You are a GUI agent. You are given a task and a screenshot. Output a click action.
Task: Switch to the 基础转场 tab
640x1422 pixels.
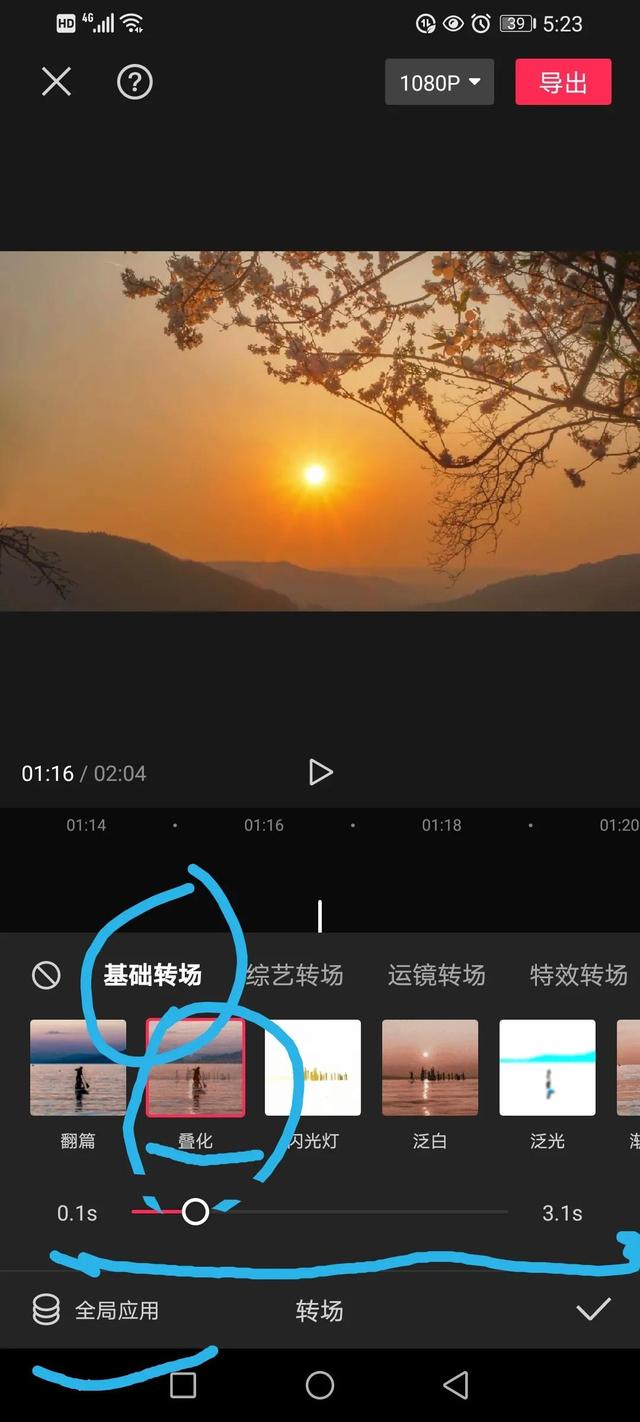[152, 975]
